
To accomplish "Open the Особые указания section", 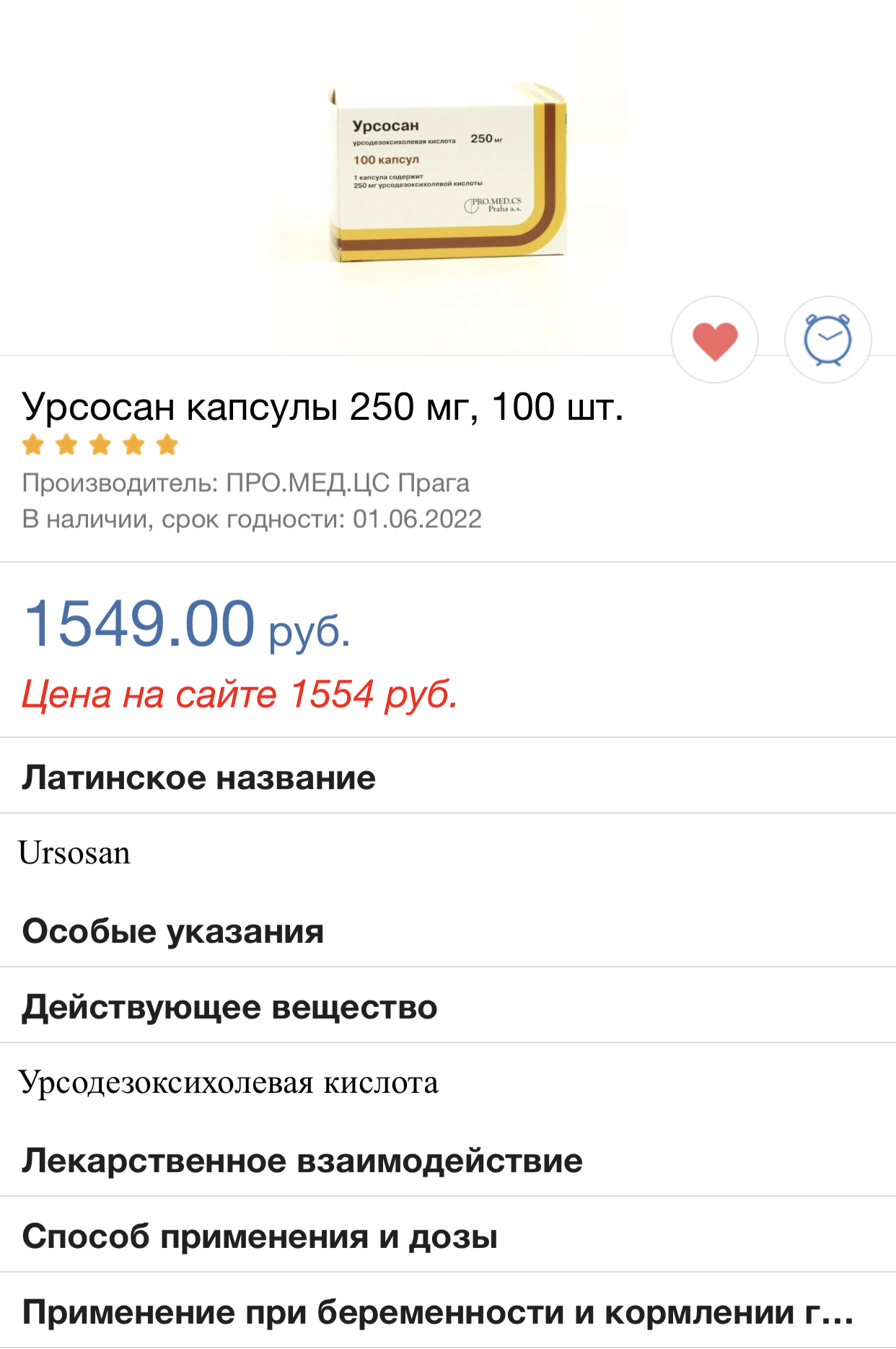I will pos(173,931).
